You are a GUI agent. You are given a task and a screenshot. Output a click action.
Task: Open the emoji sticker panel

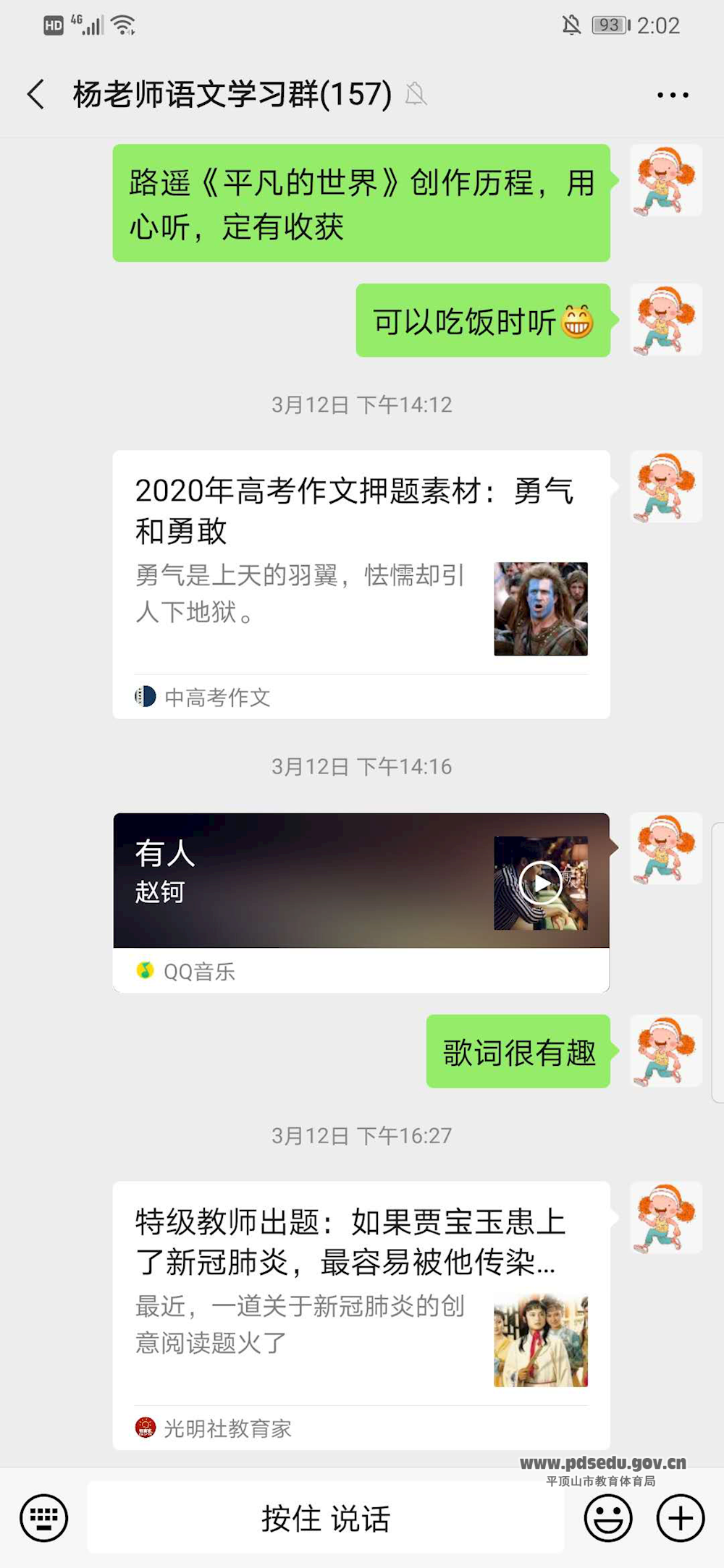pyautogui.click(x=607, y=1517)
